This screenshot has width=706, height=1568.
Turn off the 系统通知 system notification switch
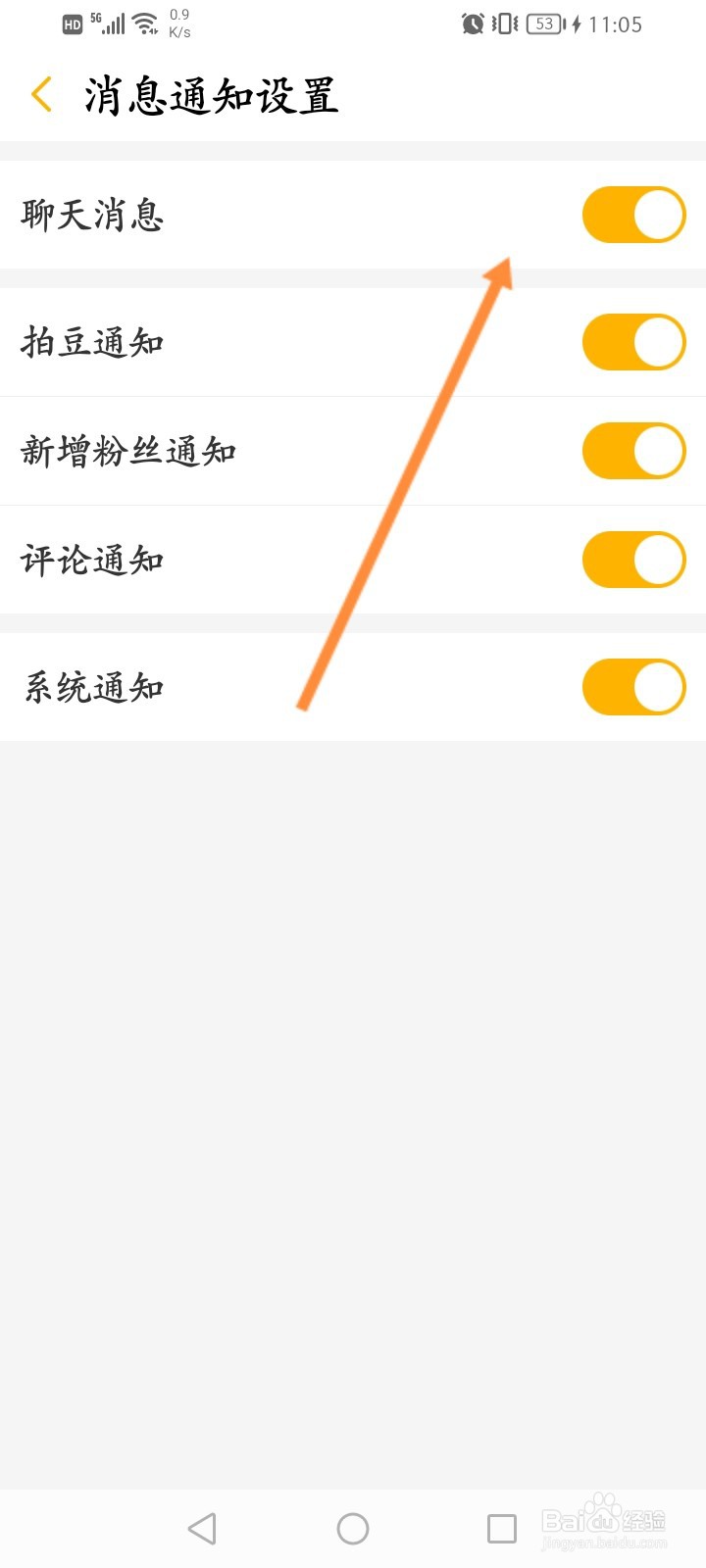[x=633, y=687]
